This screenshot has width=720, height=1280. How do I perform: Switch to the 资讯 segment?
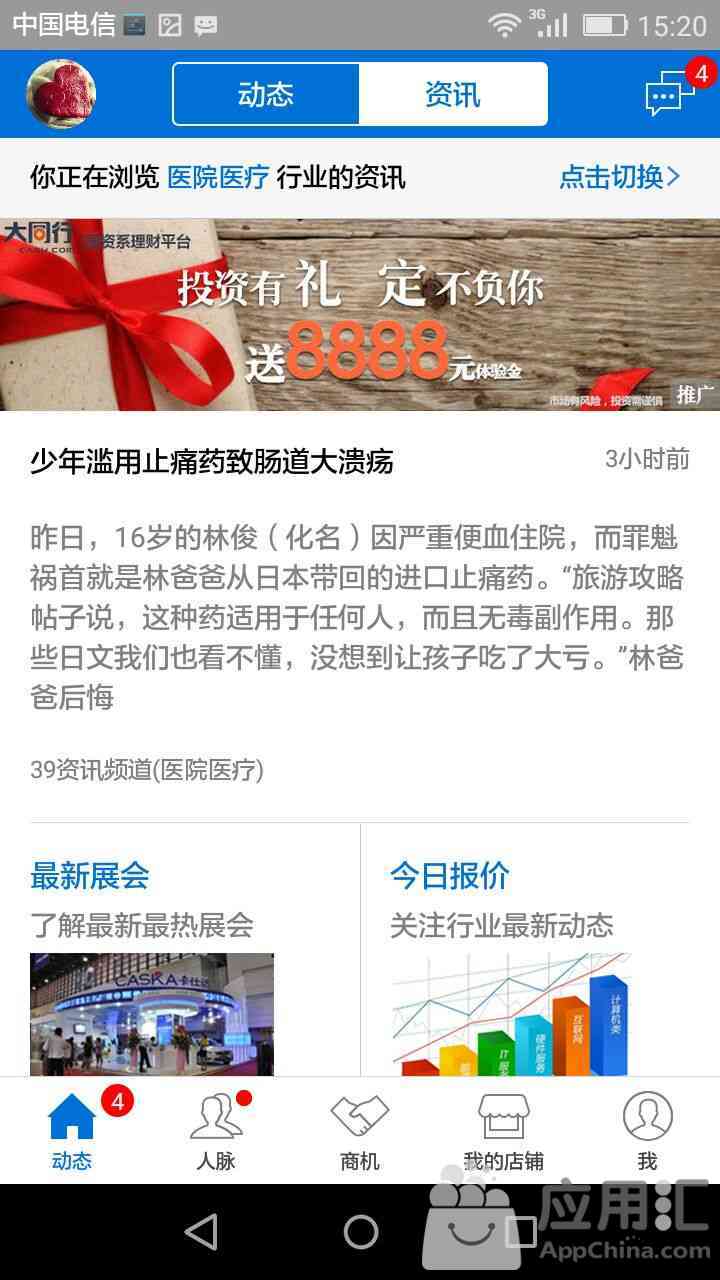[453, 95]
